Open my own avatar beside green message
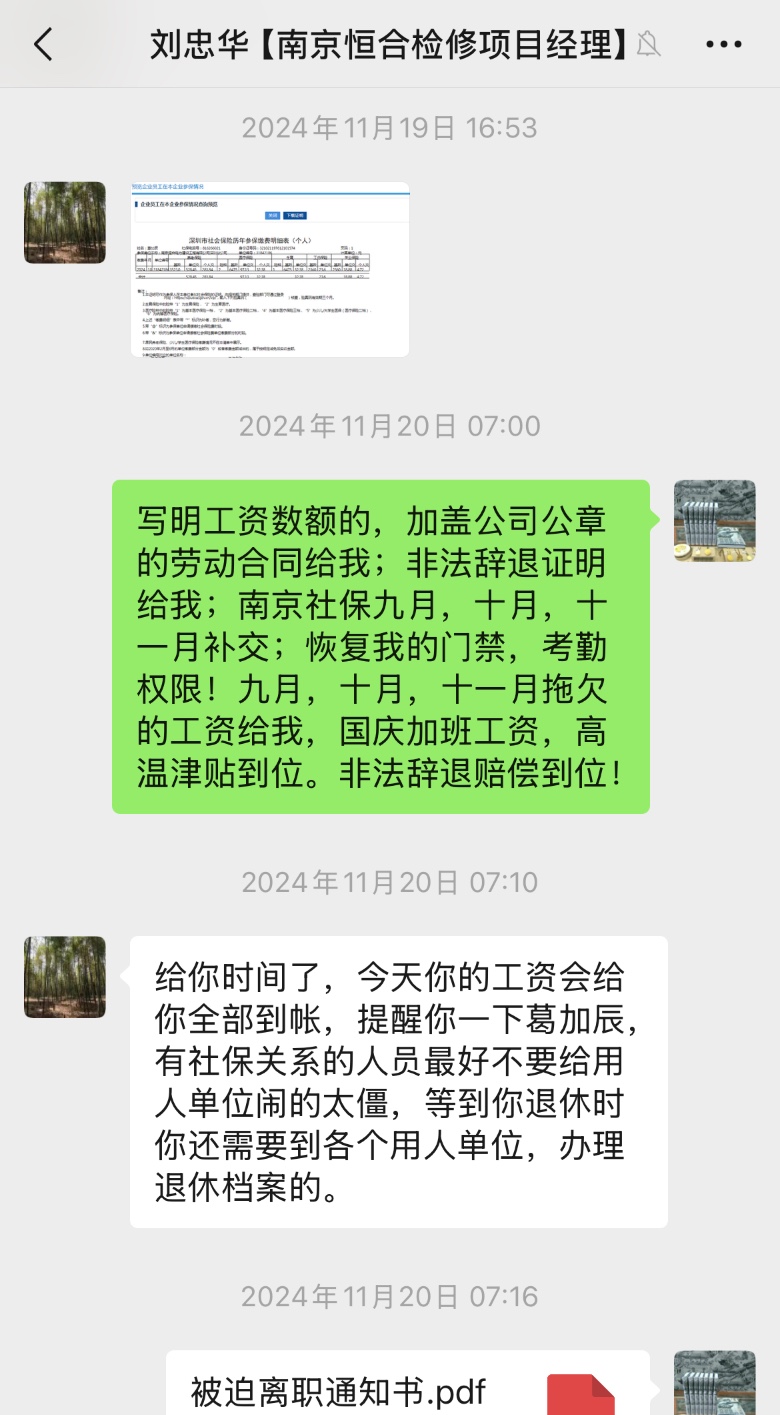 (714, 520)
